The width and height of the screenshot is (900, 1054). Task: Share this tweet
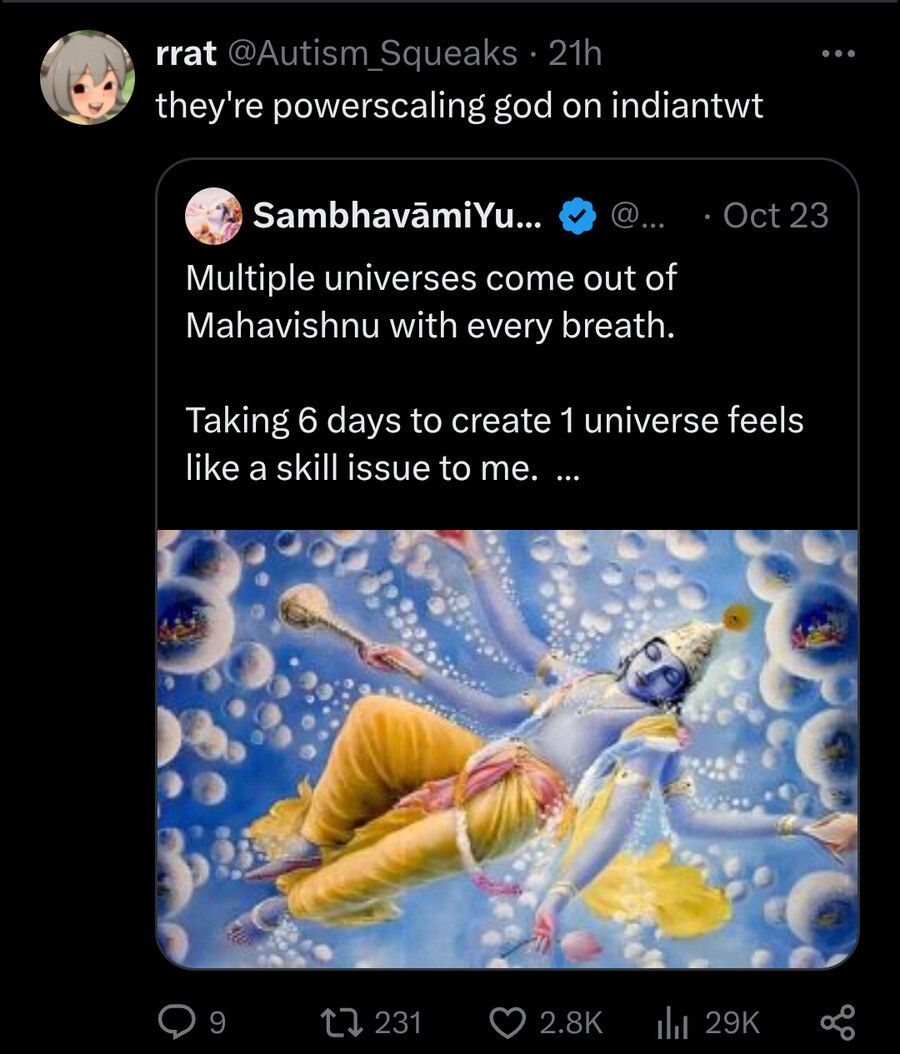837,1022
